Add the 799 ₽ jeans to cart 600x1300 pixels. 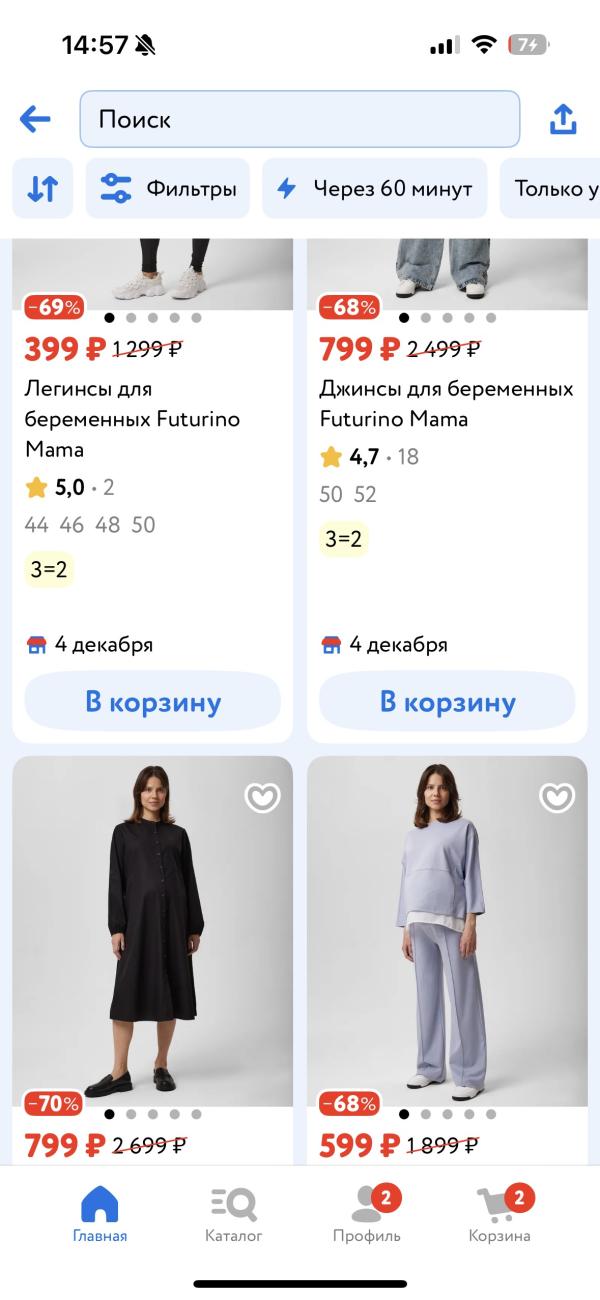click(447, 701)
